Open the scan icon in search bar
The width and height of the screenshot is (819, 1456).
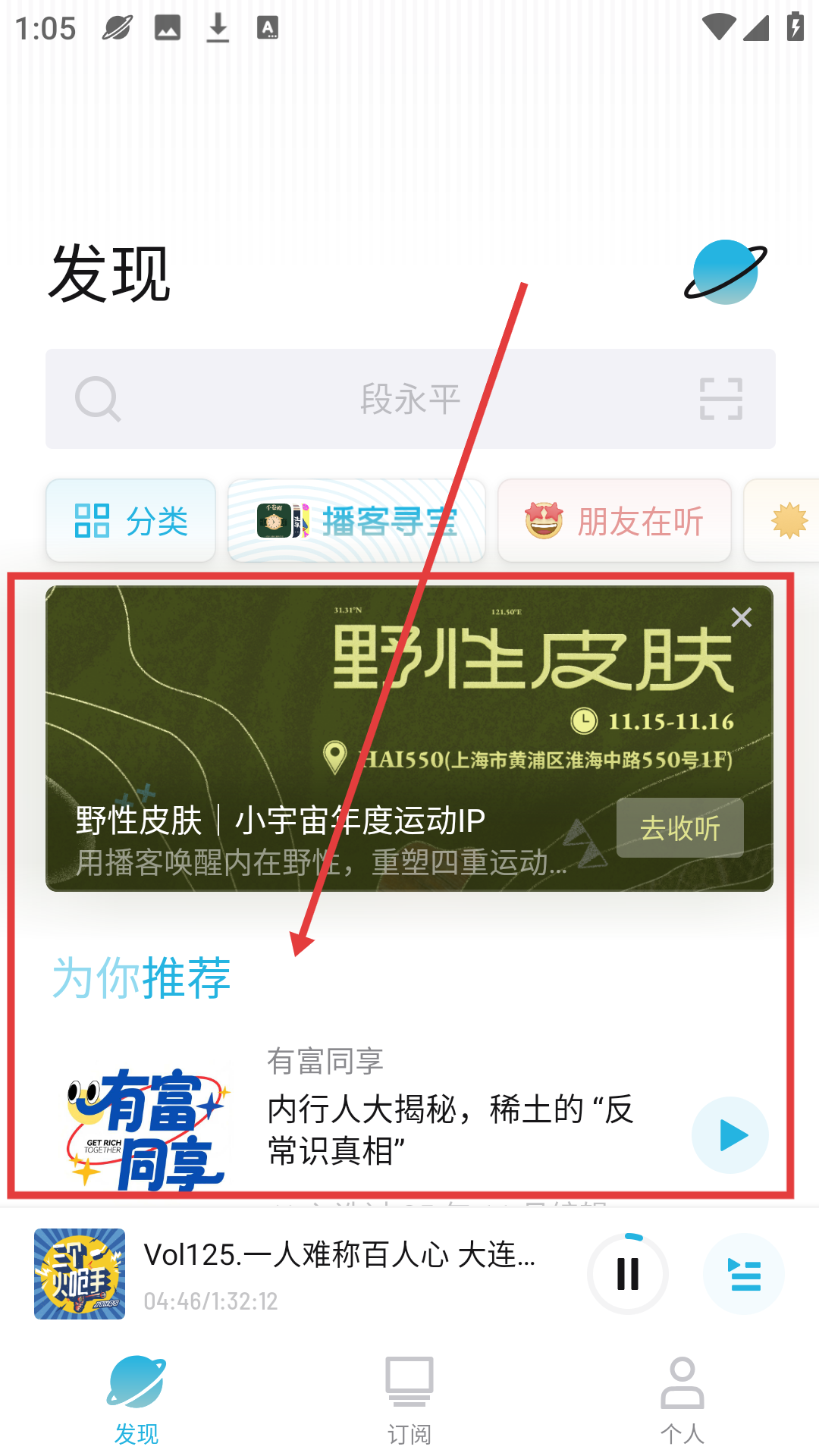(x=720, y=399)
